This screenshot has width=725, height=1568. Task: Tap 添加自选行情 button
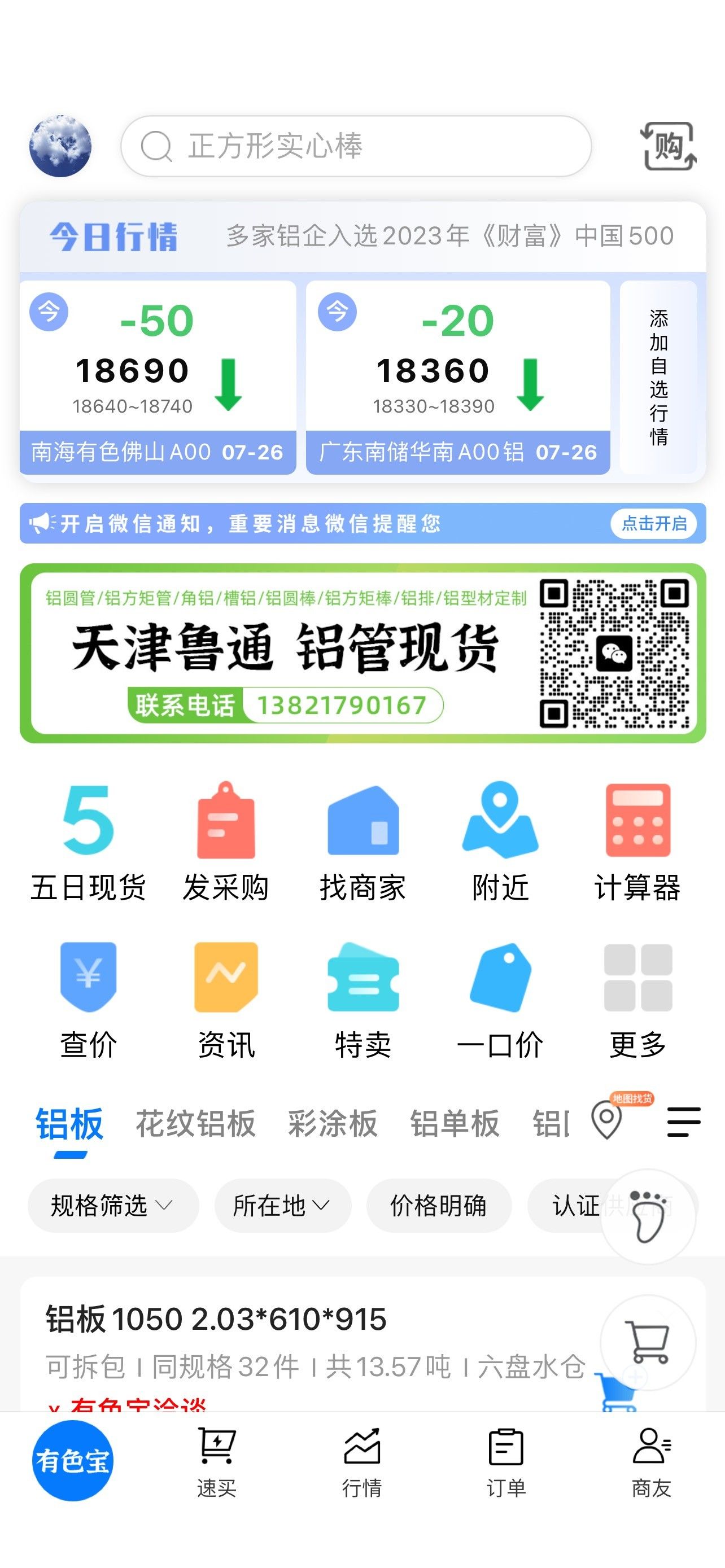point(658,377)
